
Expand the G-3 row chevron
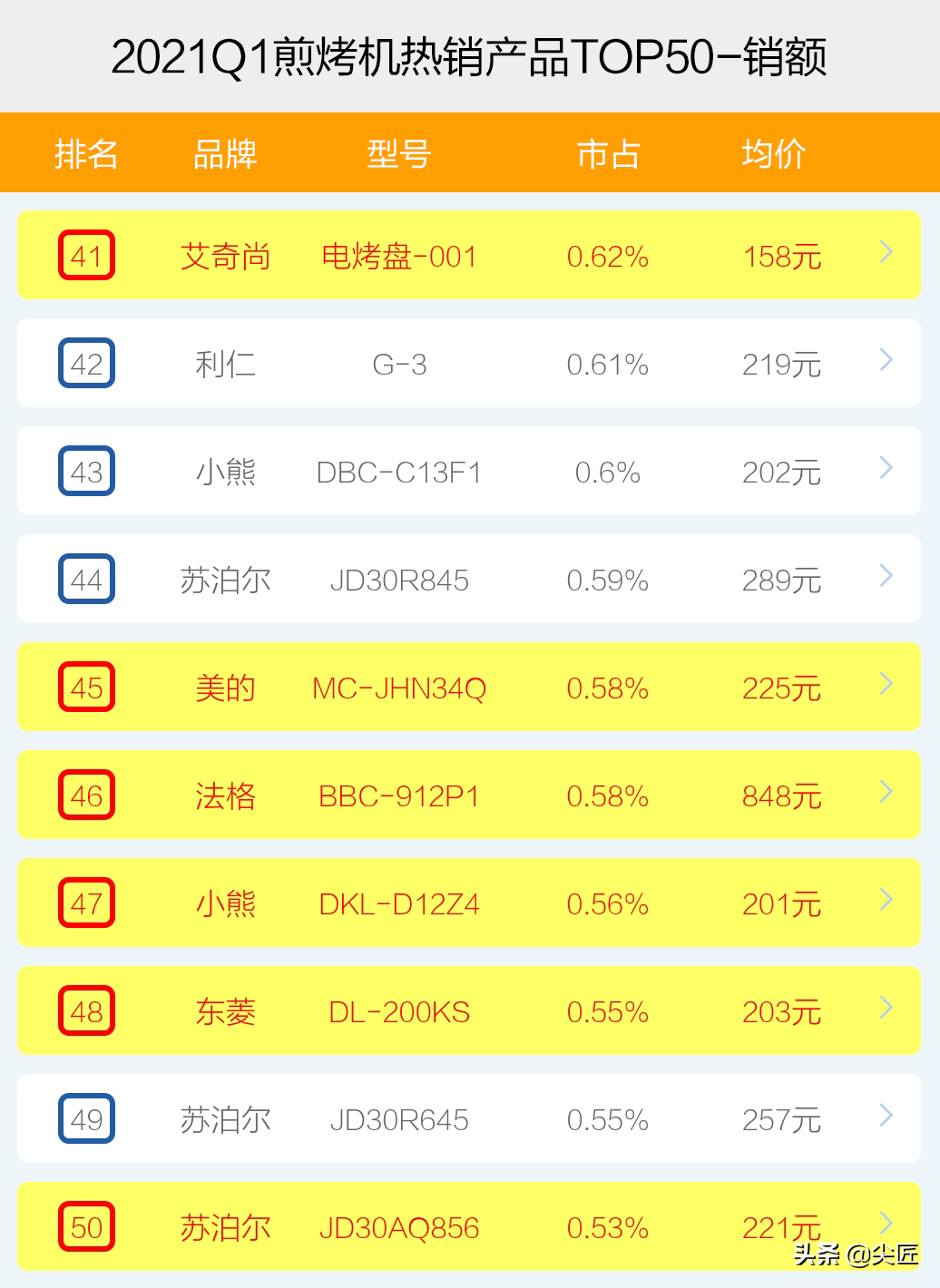click(885, 360)
